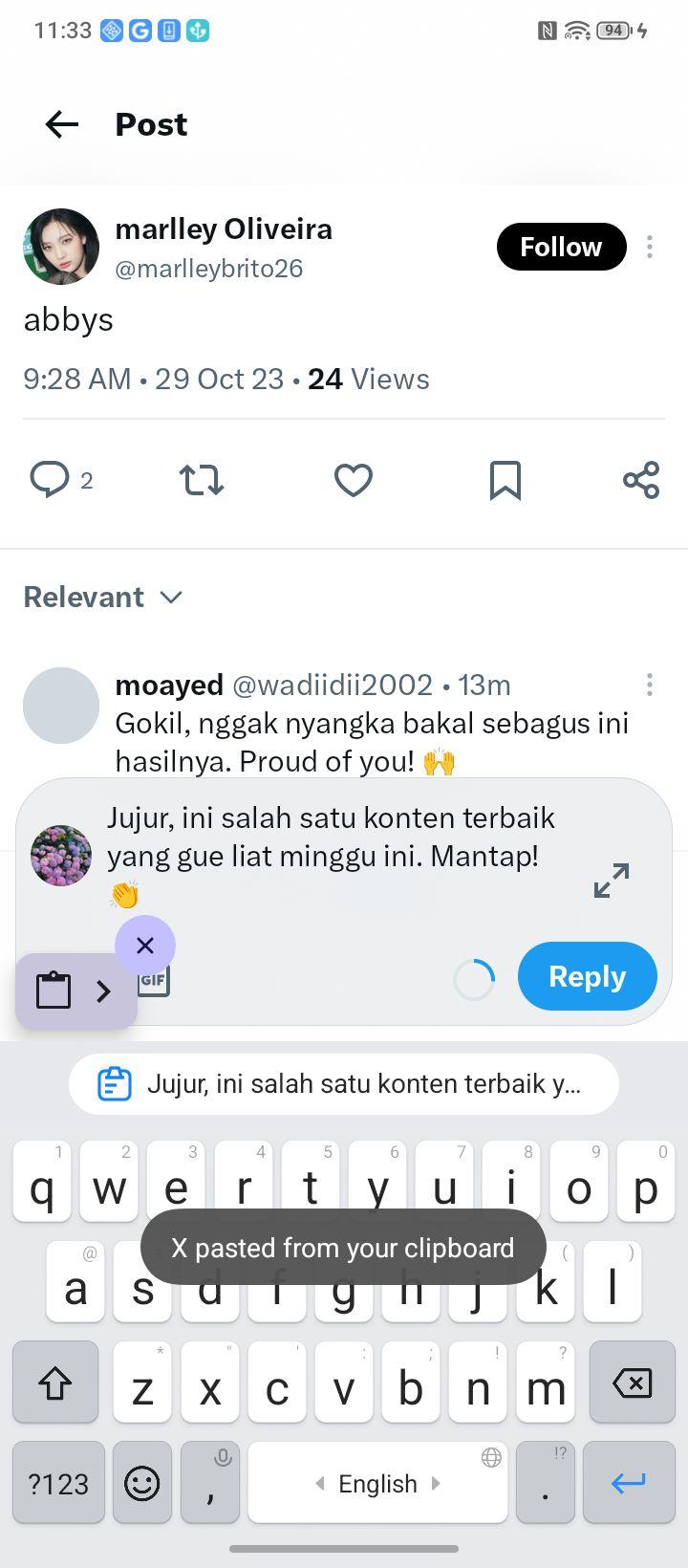The image size is (688, 1568).
Task: Send the reply with the Reply button
Action: (x=588, y=976)
